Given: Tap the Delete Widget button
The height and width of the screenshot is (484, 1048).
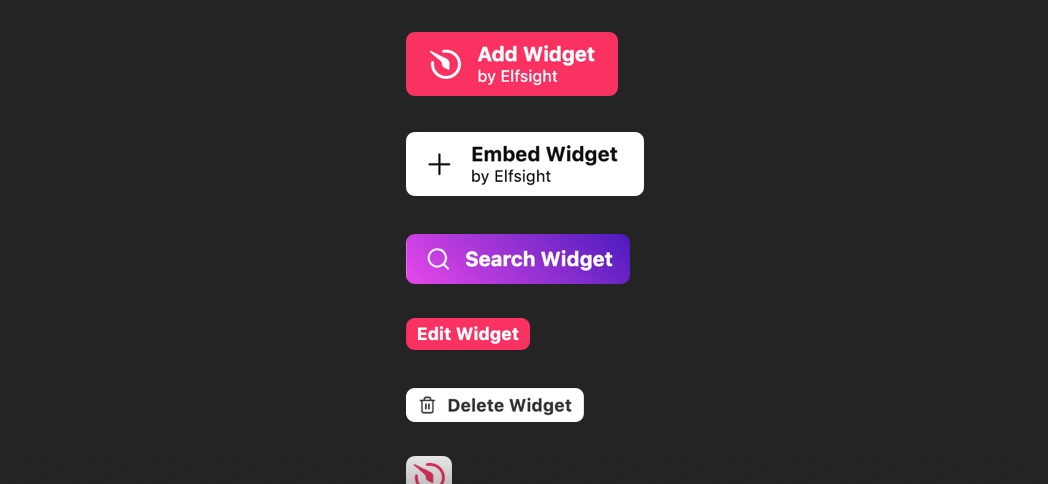Looking at the screenshot, I should pyautogui.click(x=495, y=405).
